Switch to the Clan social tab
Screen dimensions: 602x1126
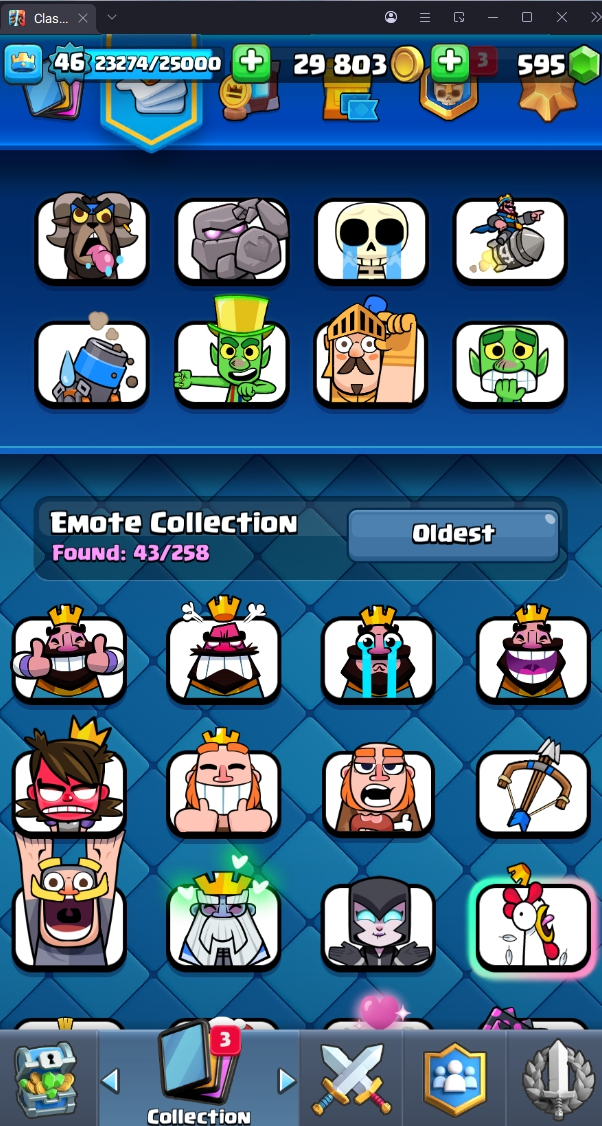coord(455,1079)
